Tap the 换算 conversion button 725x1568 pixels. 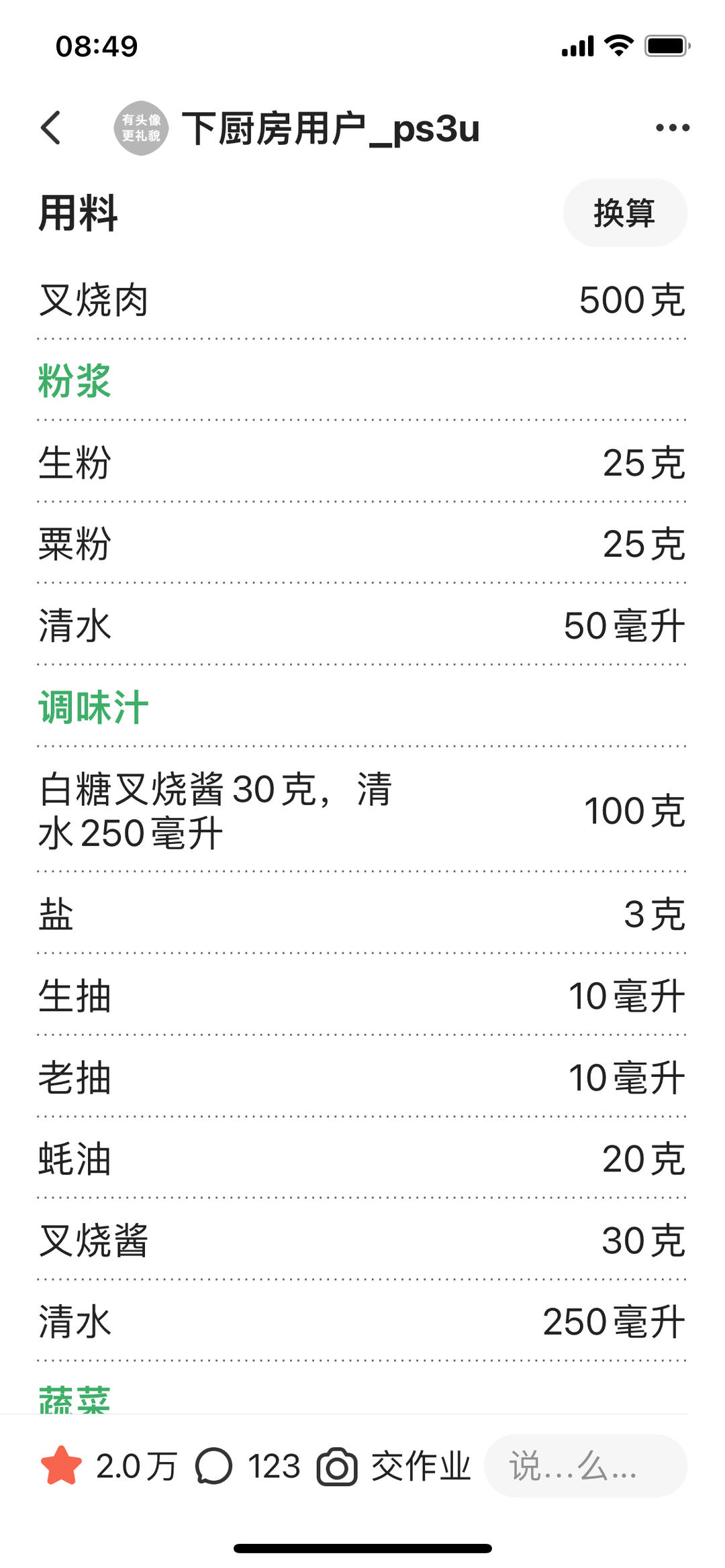coord(625,213)
